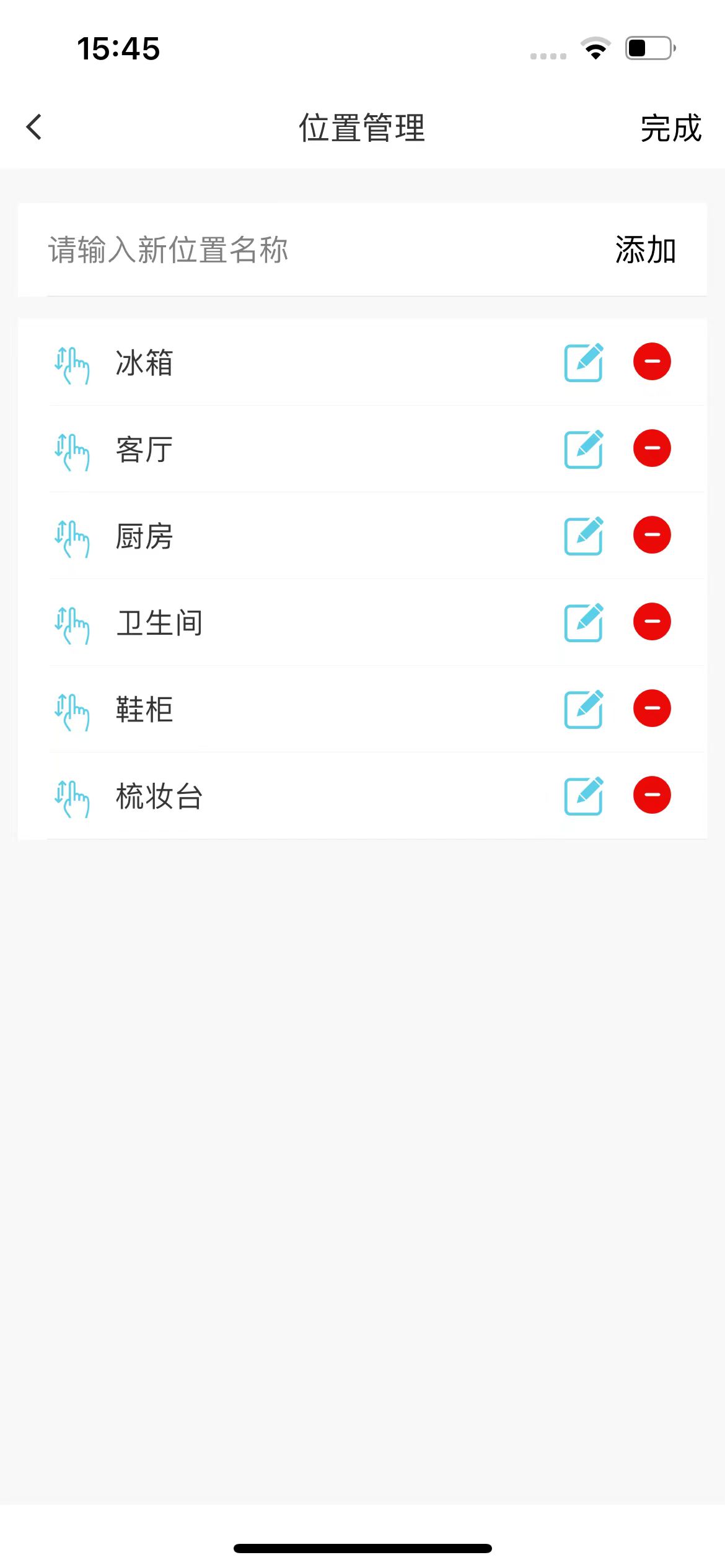Viewport: 725px width, 1568px height.
Task: Go back with the left chevron
Action: 33,128
